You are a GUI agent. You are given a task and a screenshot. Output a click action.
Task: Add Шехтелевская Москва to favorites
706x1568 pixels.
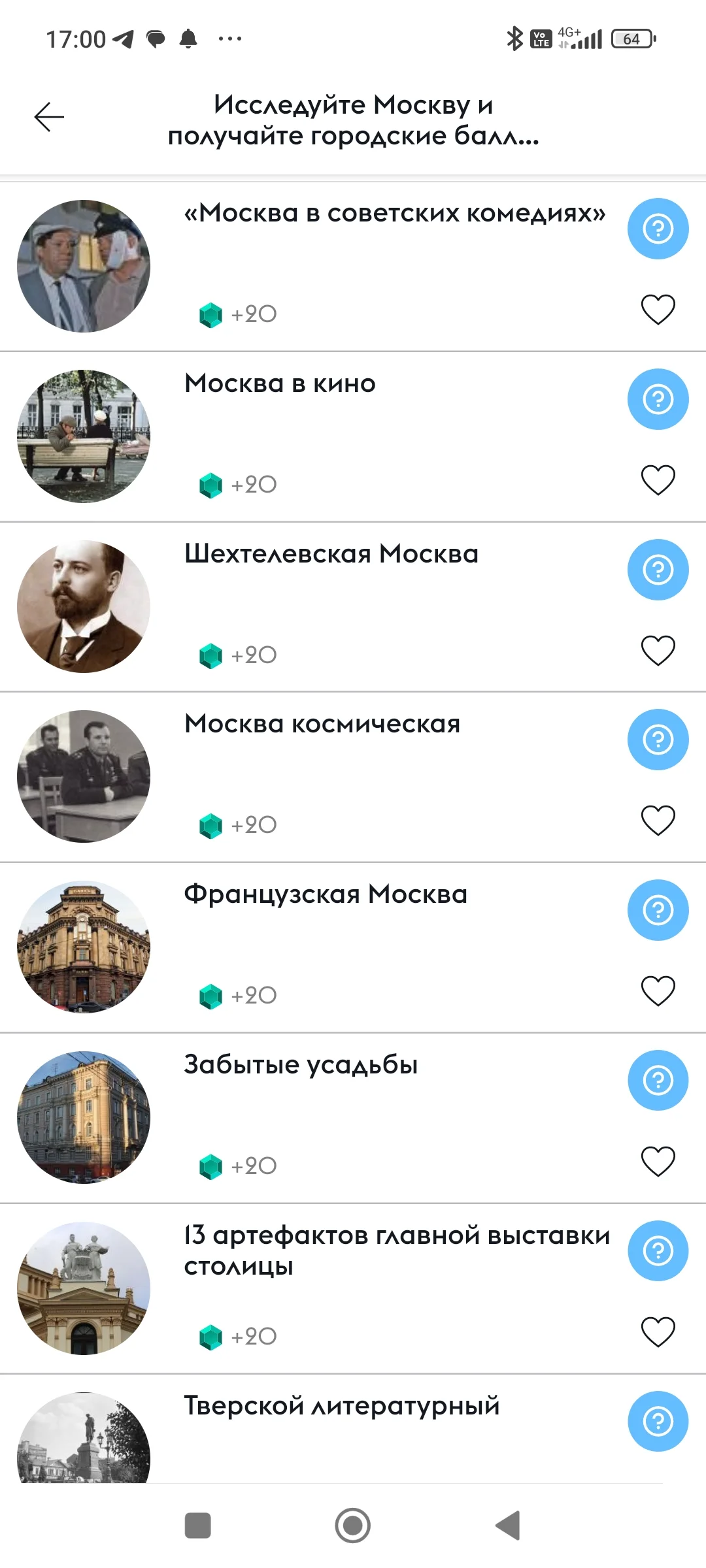tap(658, 651)
